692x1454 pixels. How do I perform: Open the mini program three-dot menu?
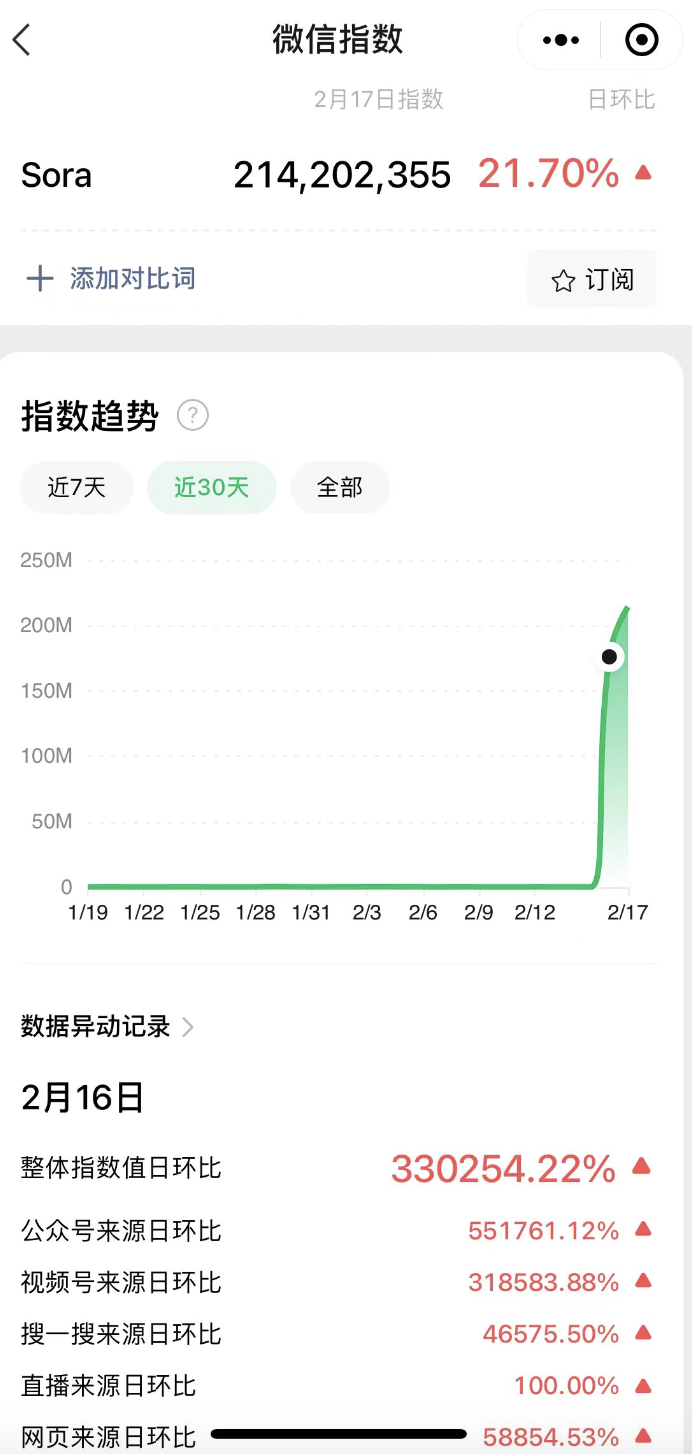560,40
